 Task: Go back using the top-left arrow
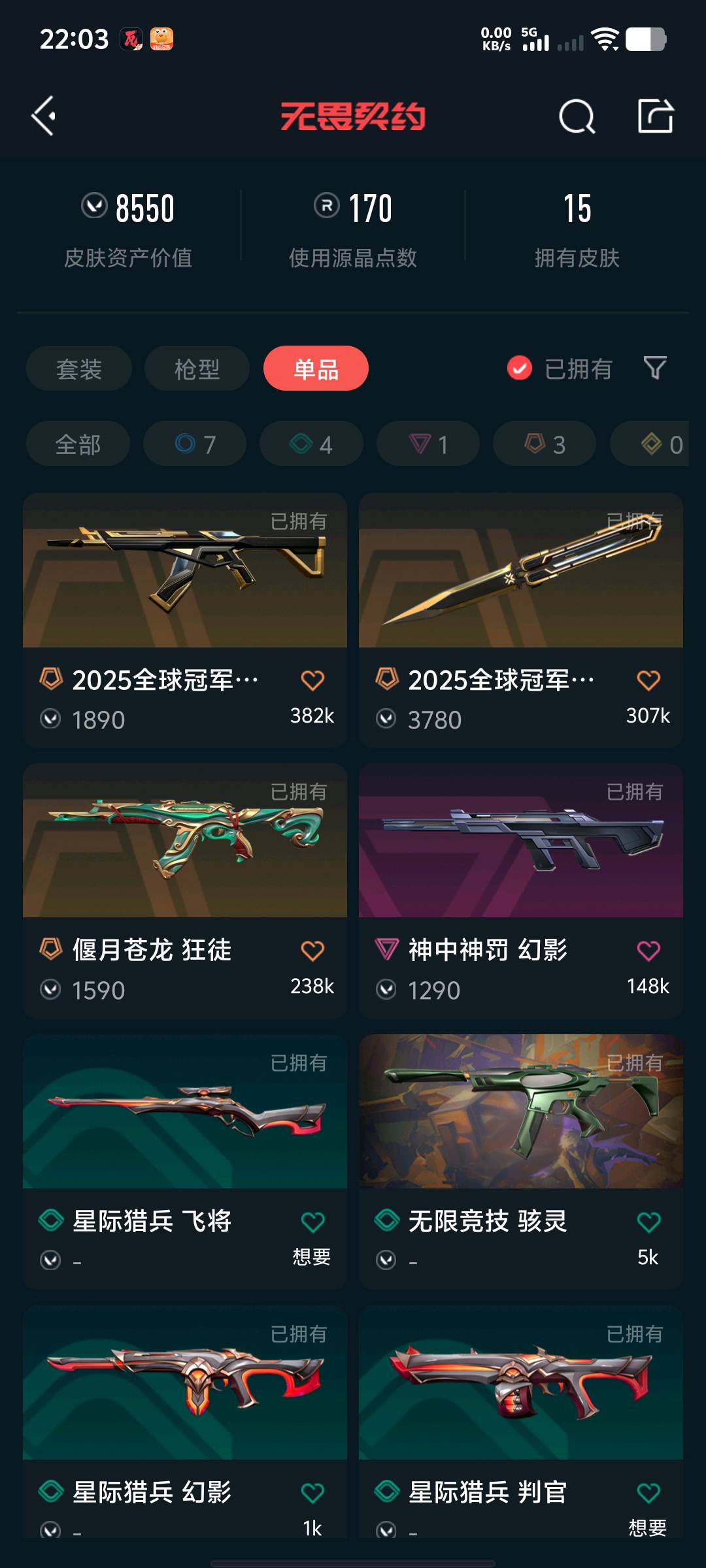44,116
